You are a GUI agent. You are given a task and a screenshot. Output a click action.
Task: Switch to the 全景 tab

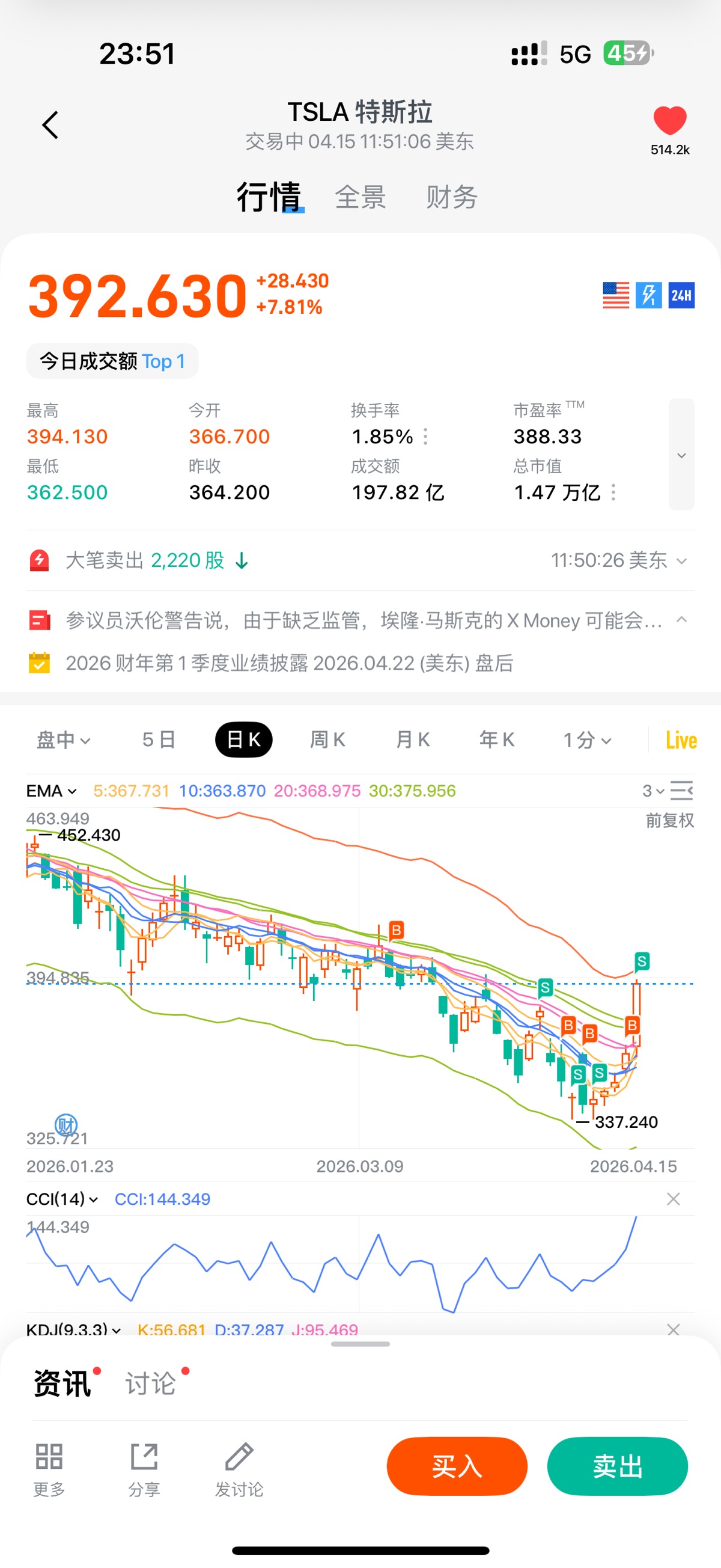(360, 197)
